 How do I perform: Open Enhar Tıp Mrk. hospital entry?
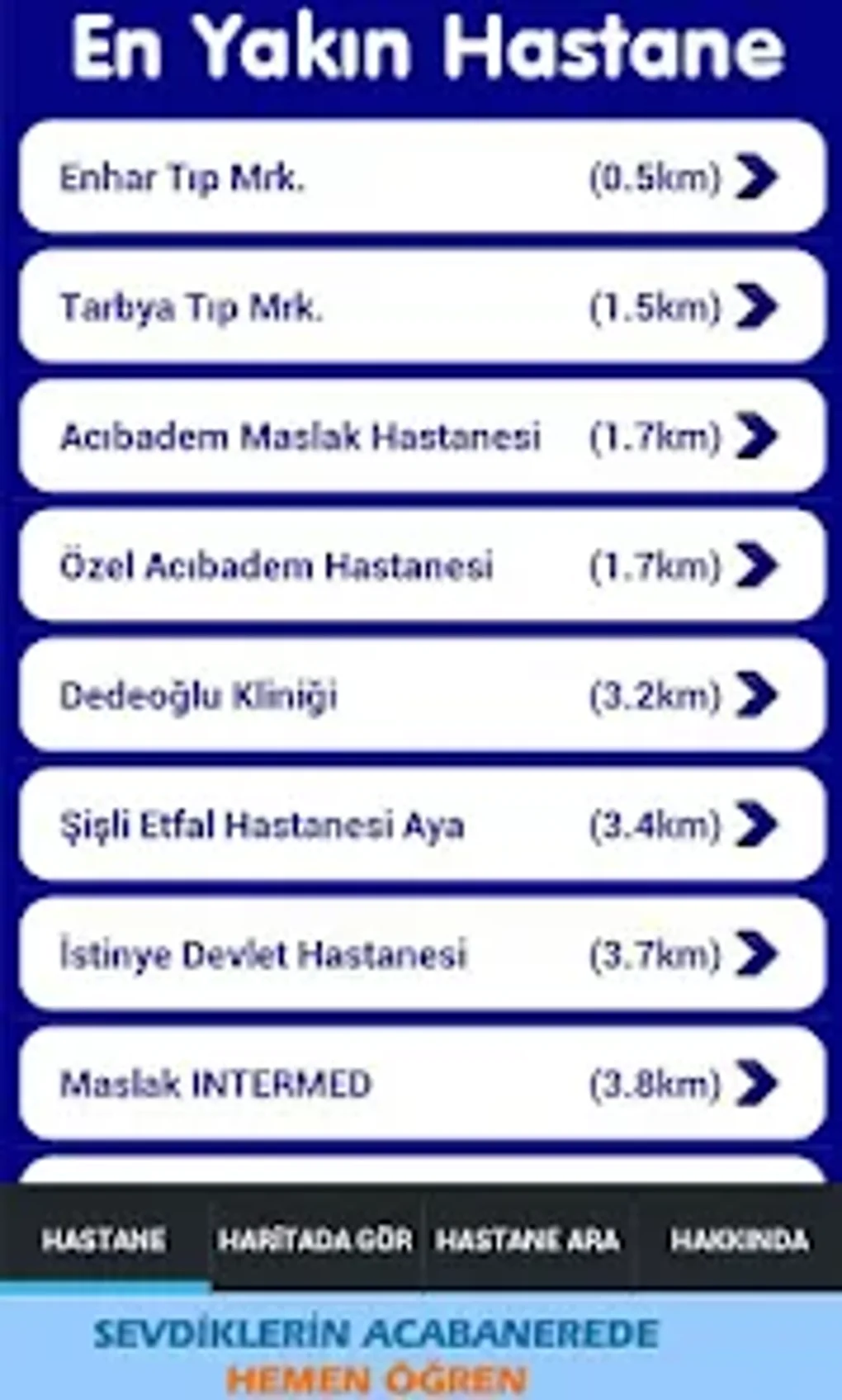click(421, 177)
